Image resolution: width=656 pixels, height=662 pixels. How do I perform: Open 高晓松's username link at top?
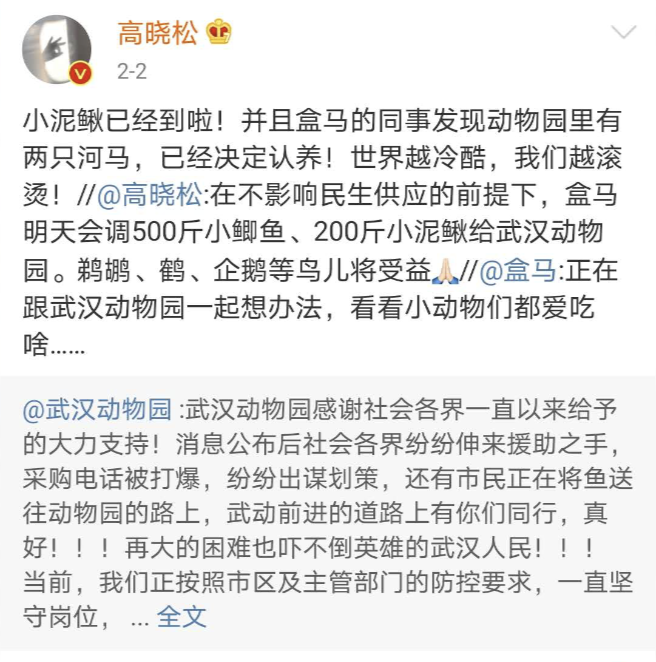coord(158,33)
